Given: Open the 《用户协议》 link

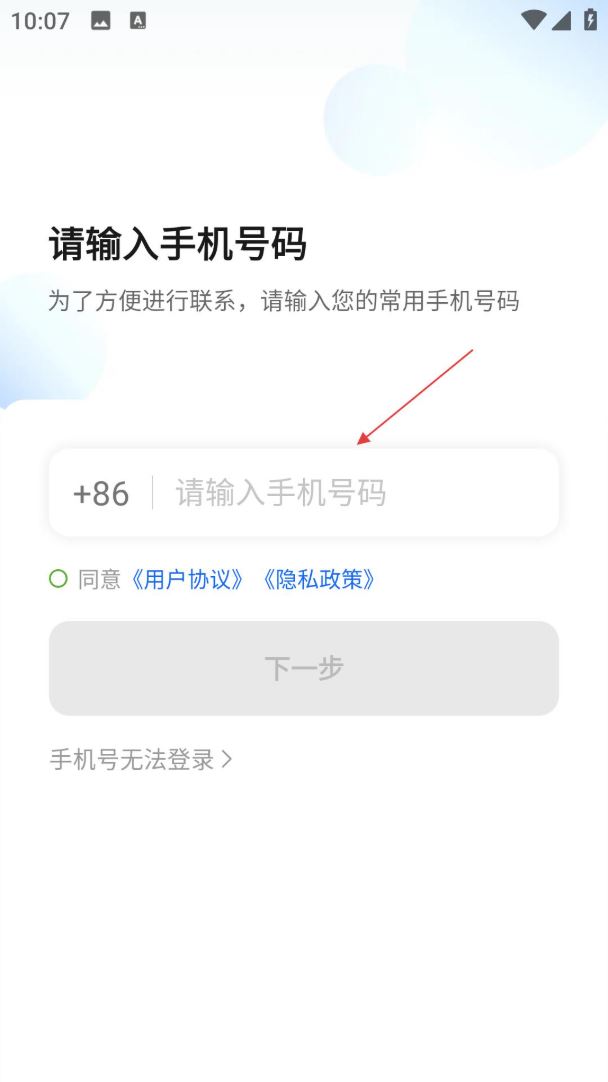Looking at the screenshot, I should pyautogui.click(x=188, y=579).
